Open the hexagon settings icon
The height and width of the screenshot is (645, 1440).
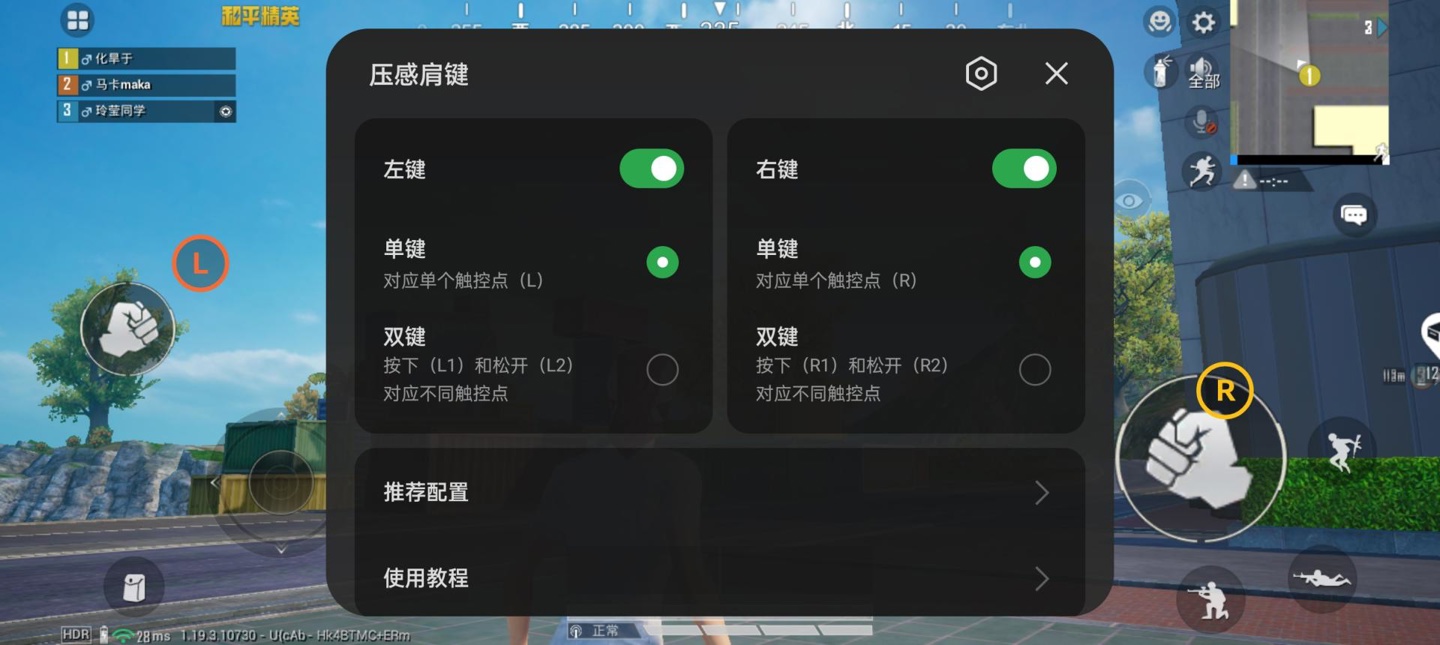click(981, 73)
